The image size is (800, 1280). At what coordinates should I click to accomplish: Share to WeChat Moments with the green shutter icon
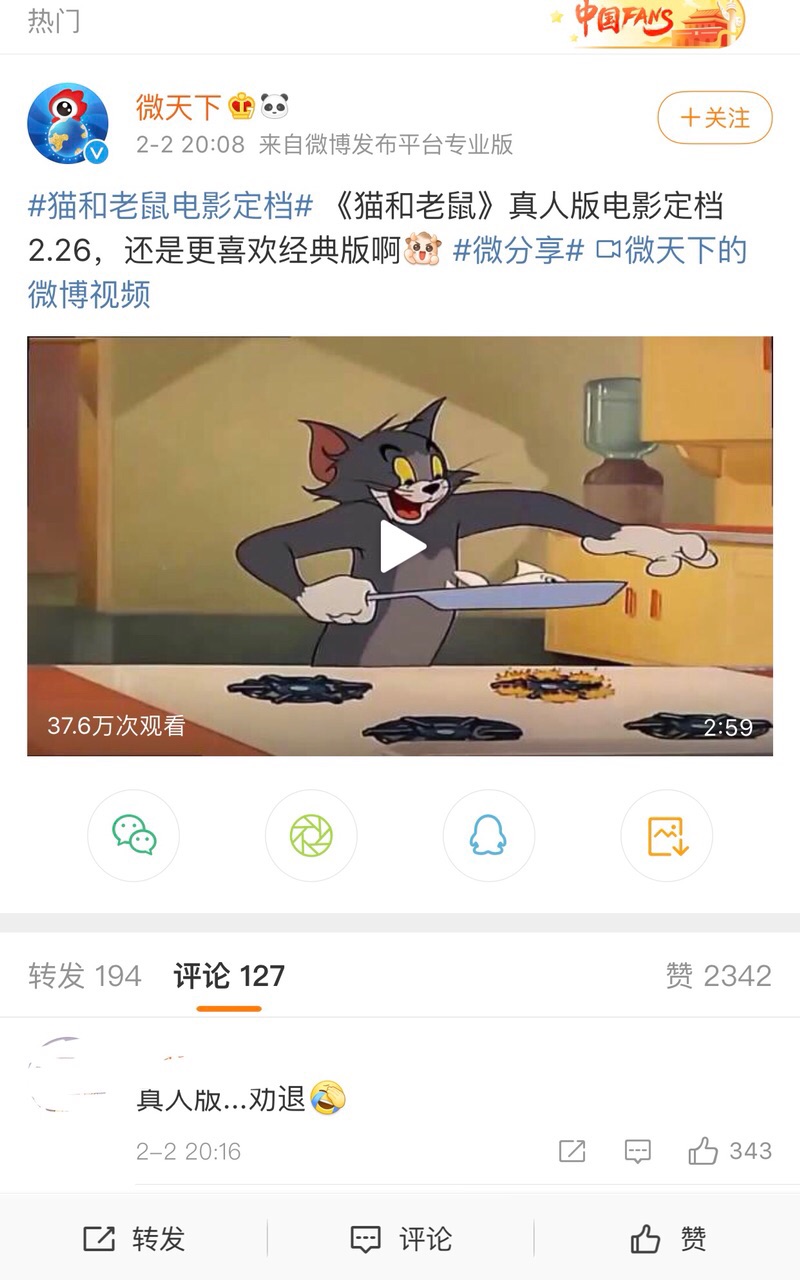point(311,836)
